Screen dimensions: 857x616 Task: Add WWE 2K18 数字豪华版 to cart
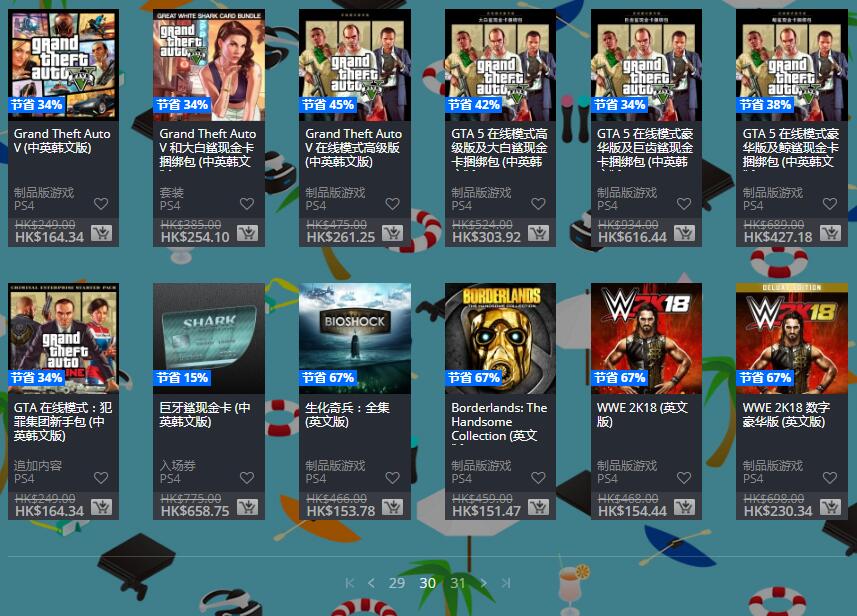830,508
